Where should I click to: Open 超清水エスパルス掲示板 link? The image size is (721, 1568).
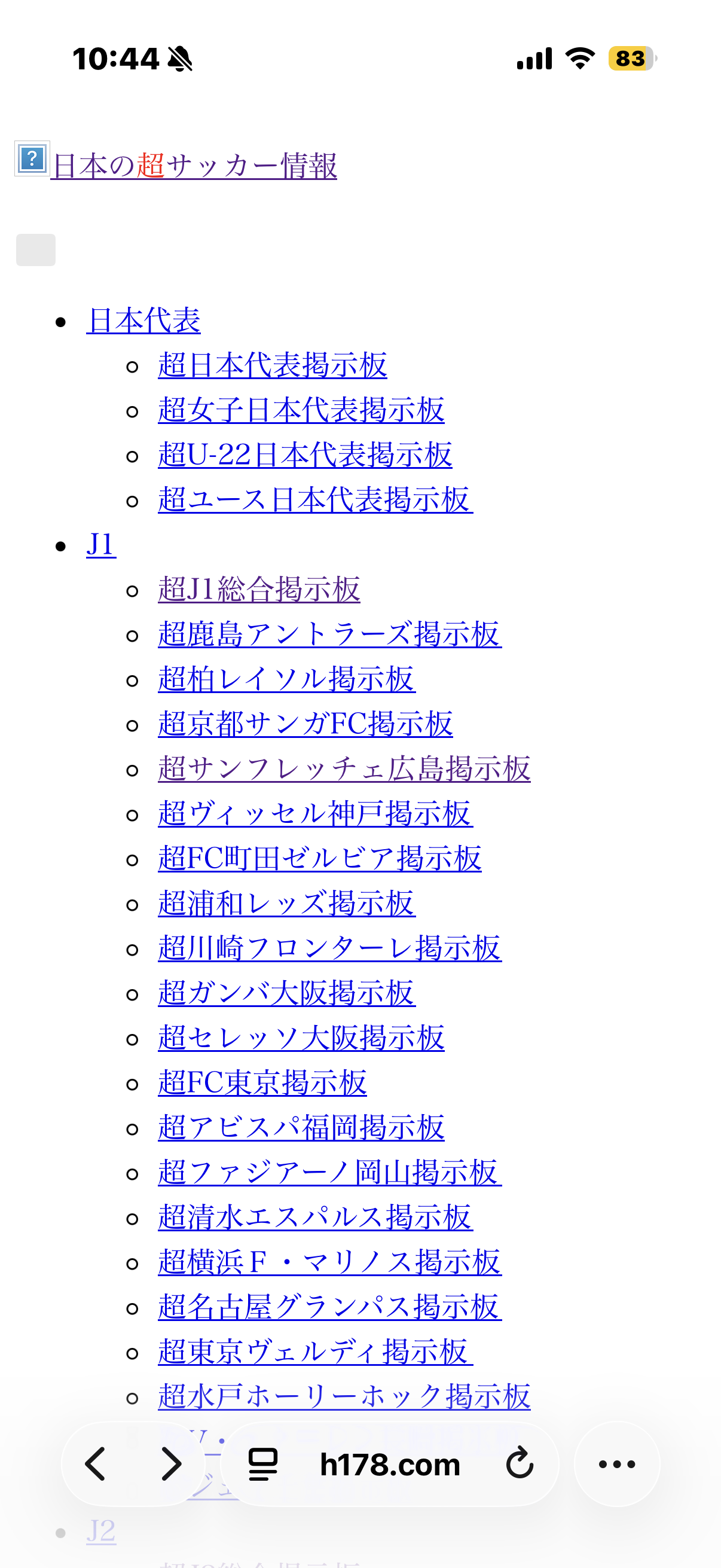point(316,1218)
